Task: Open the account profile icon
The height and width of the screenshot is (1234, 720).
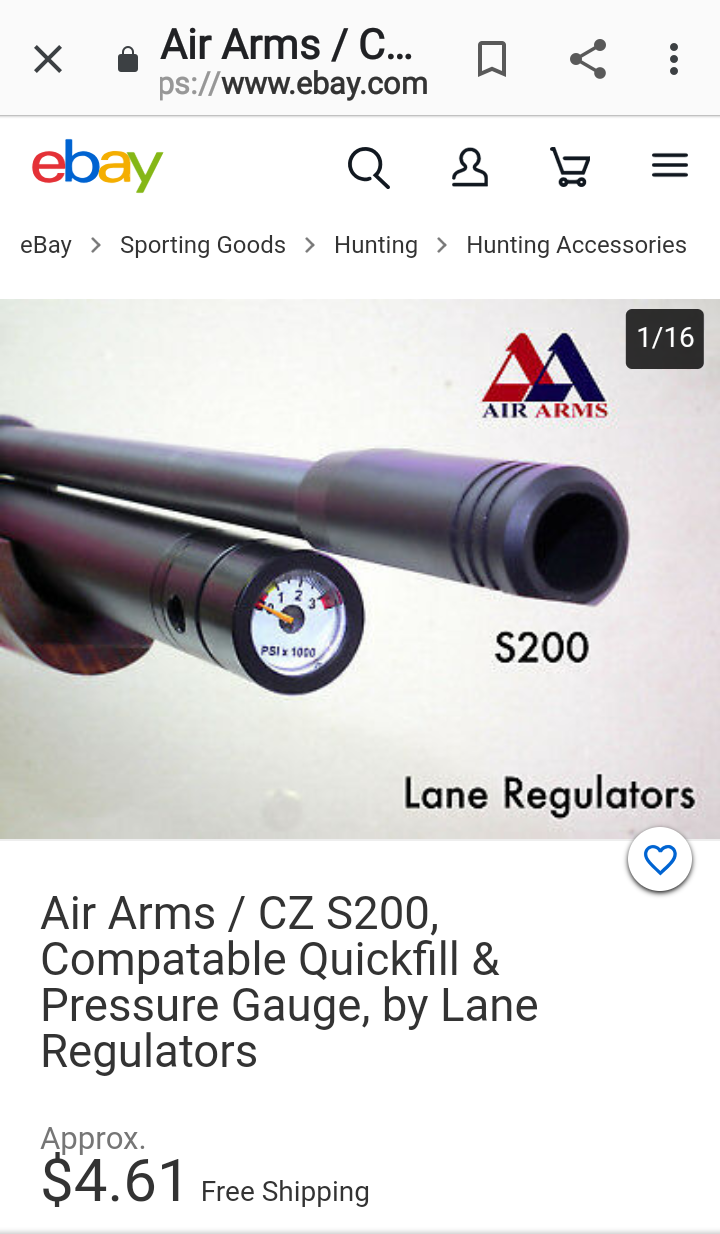Action: [469, 168]
